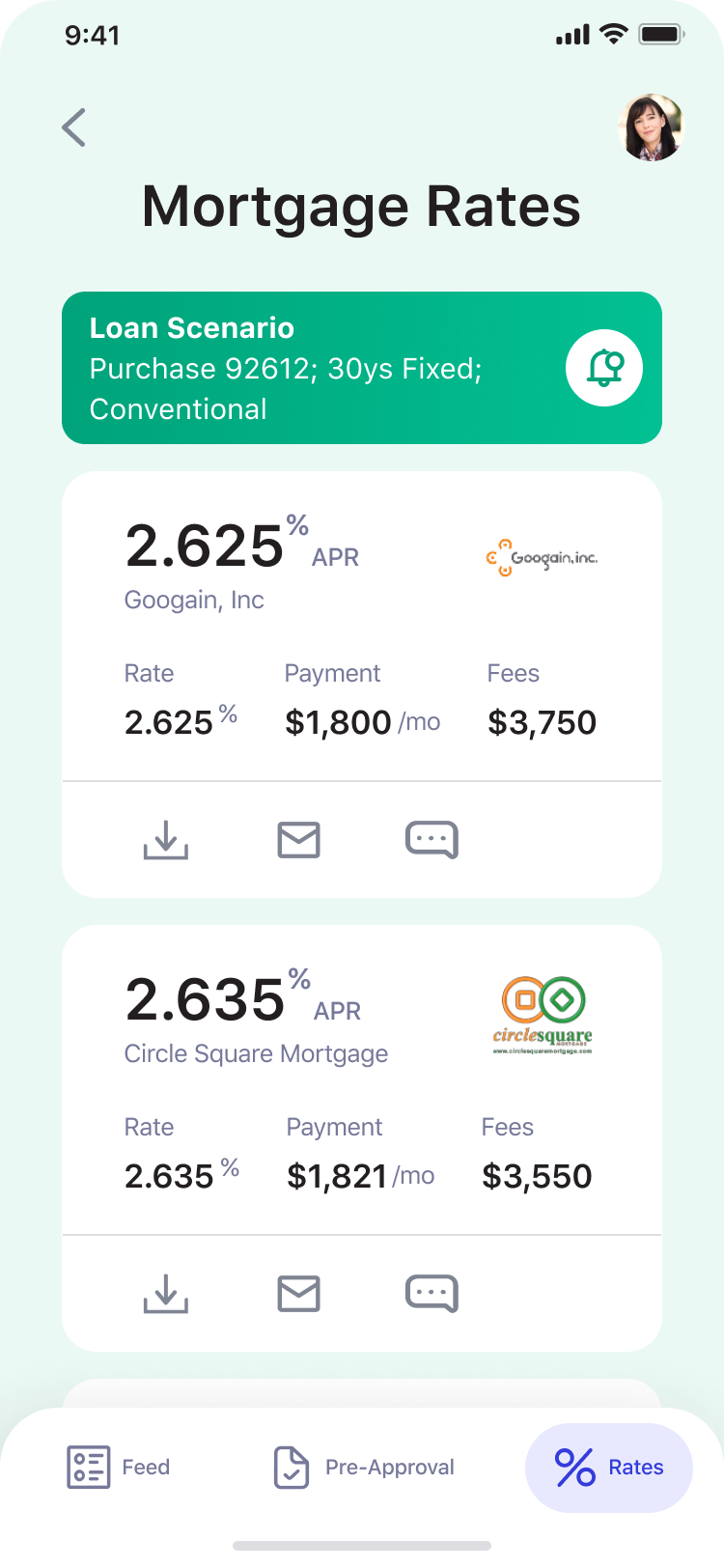Switch to the Feed tab
The width and height of the screenshot is (724, 1568).
(118, 1468)
